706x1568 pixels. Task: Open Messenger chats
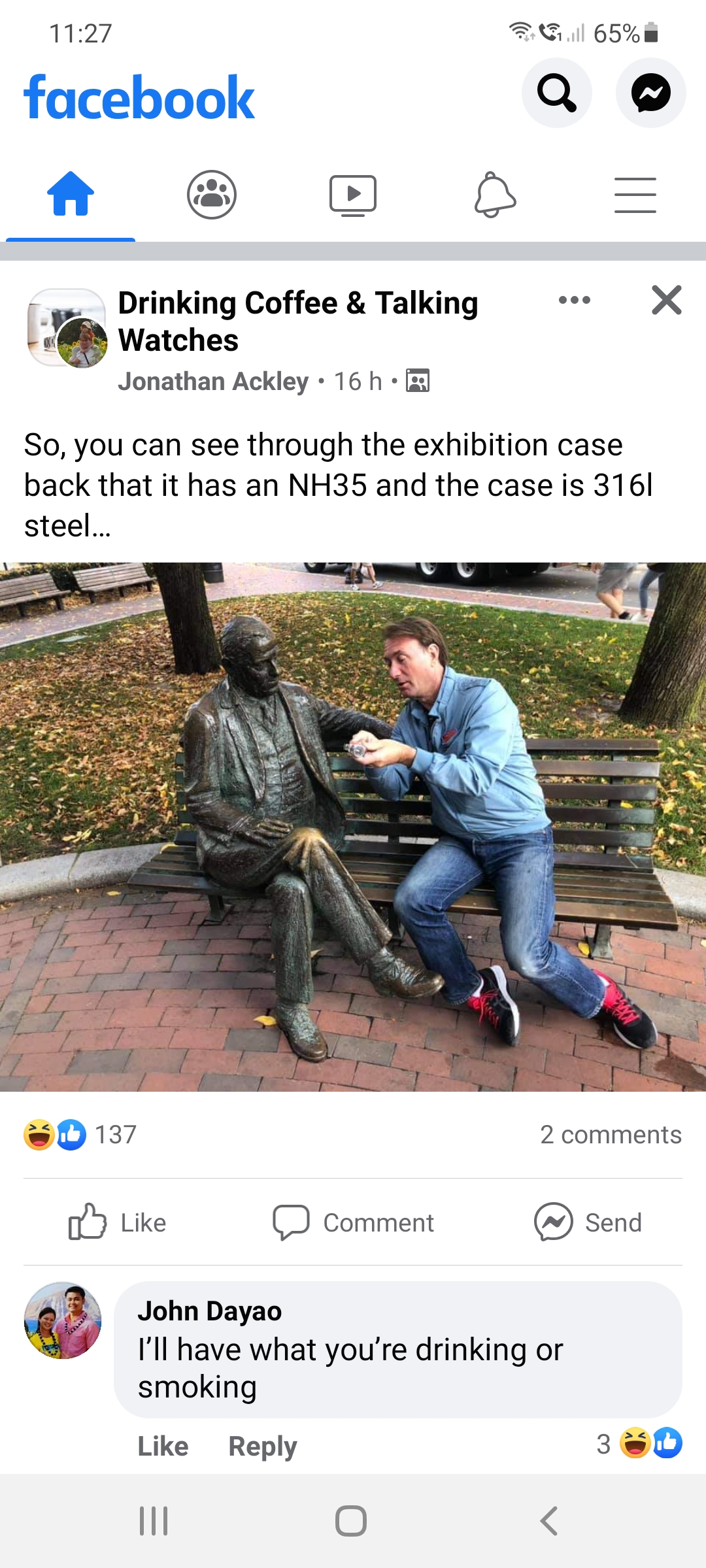(650, 93)
